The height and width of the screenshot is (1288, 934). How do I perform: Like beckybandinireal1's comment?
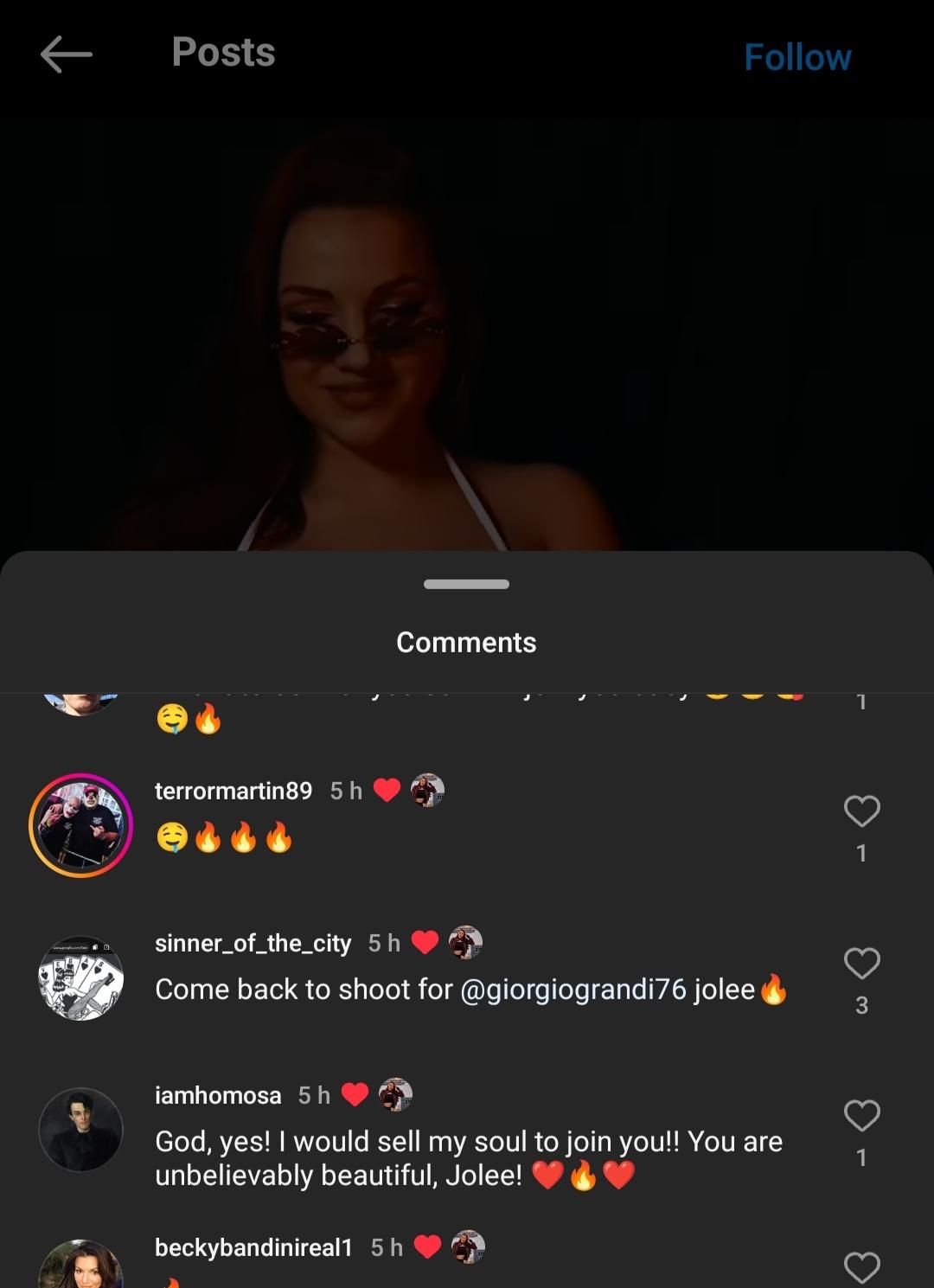click(861, 1267)
